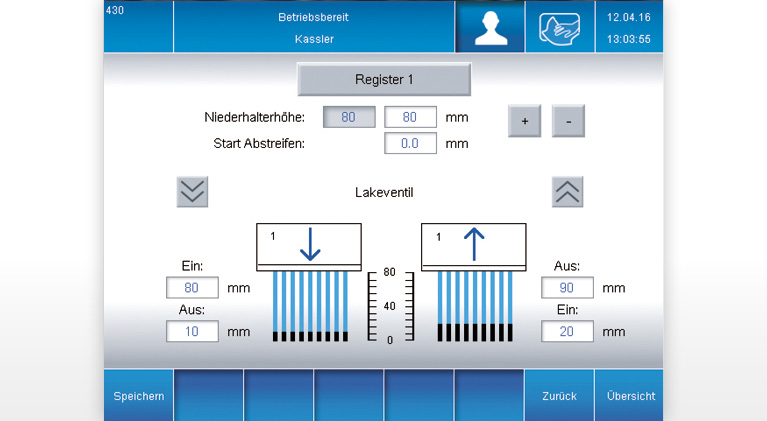Edit the 10 mm Aus value field
767x421 pixels.
(x=192, y=331)
